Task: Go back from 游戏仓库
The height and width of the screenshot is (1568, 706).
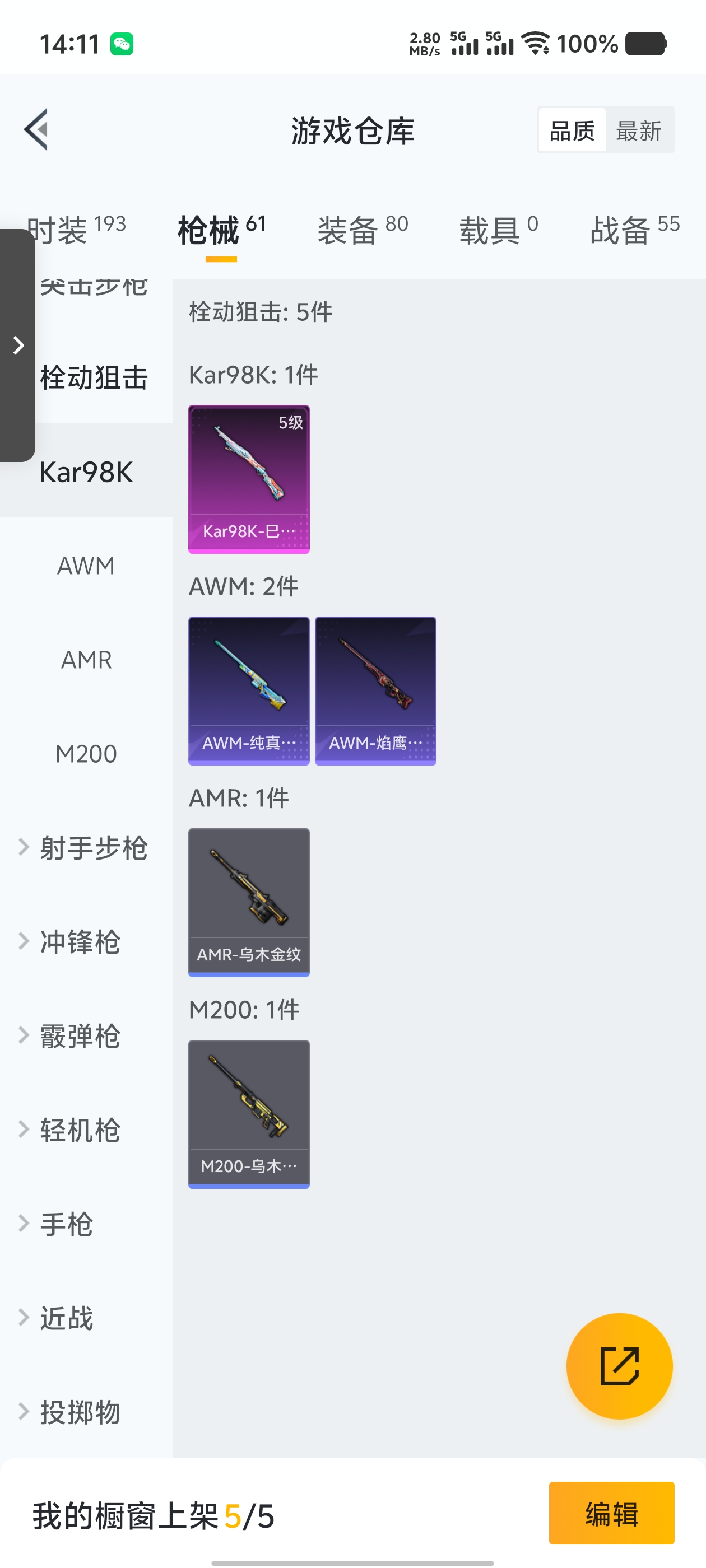Action: point(36,130)
